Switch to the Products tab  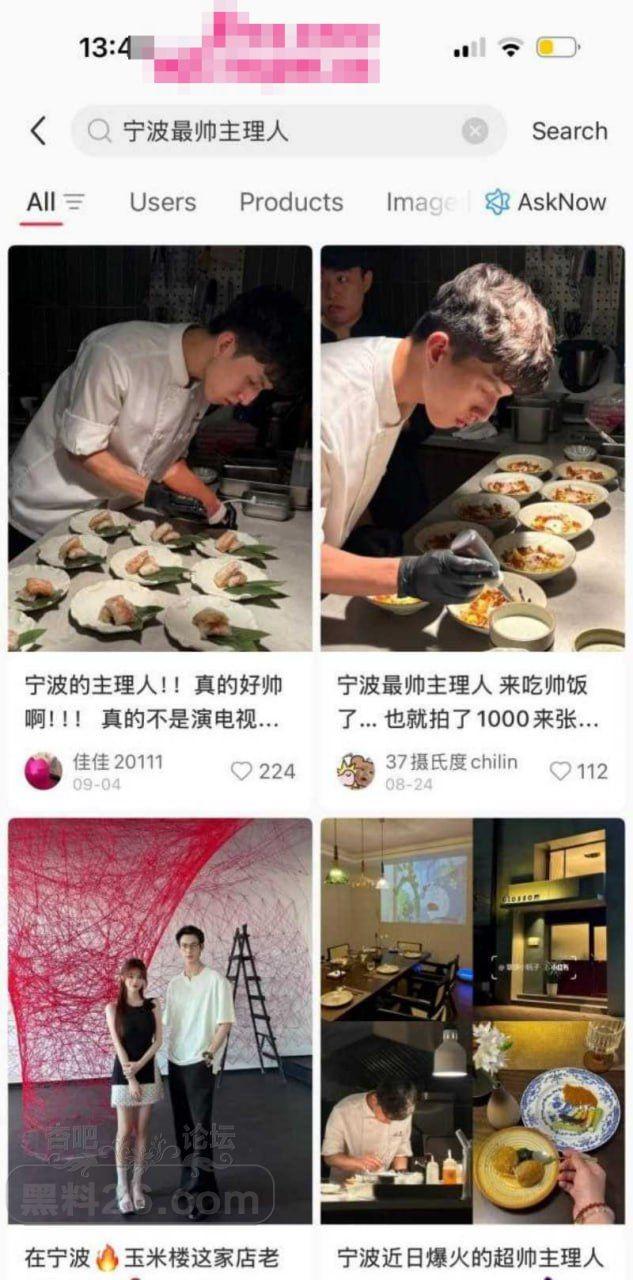(x=291, y=202)
